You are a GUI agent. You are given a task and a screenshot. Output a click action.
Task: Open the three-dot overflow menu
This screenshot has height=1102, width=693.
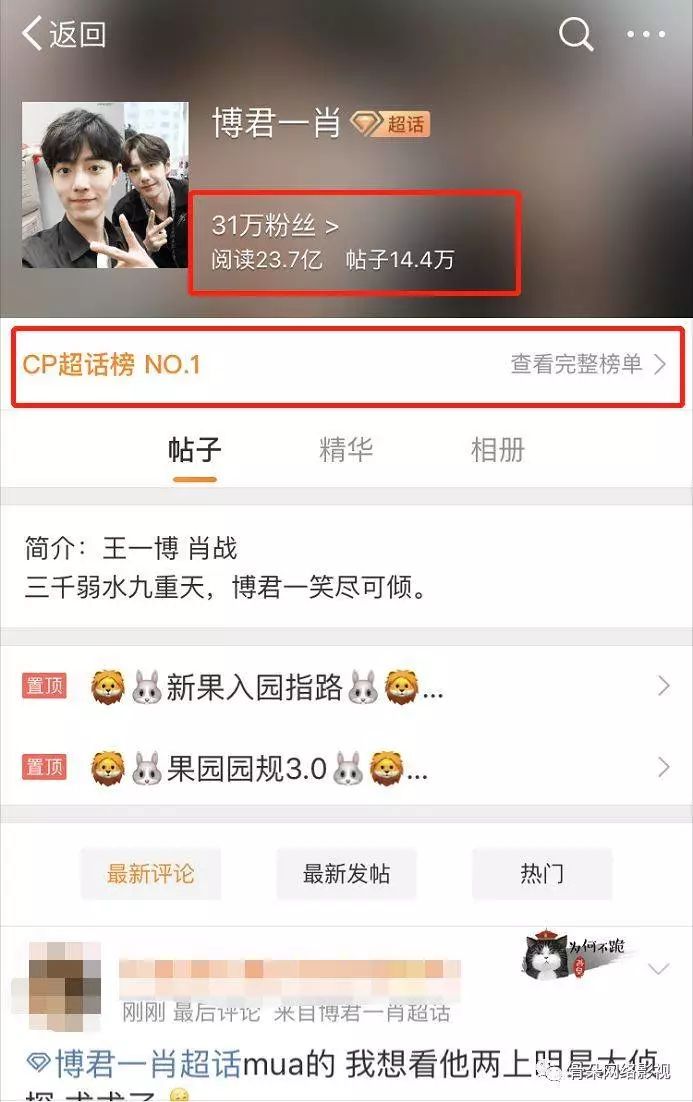click(645, 35)
